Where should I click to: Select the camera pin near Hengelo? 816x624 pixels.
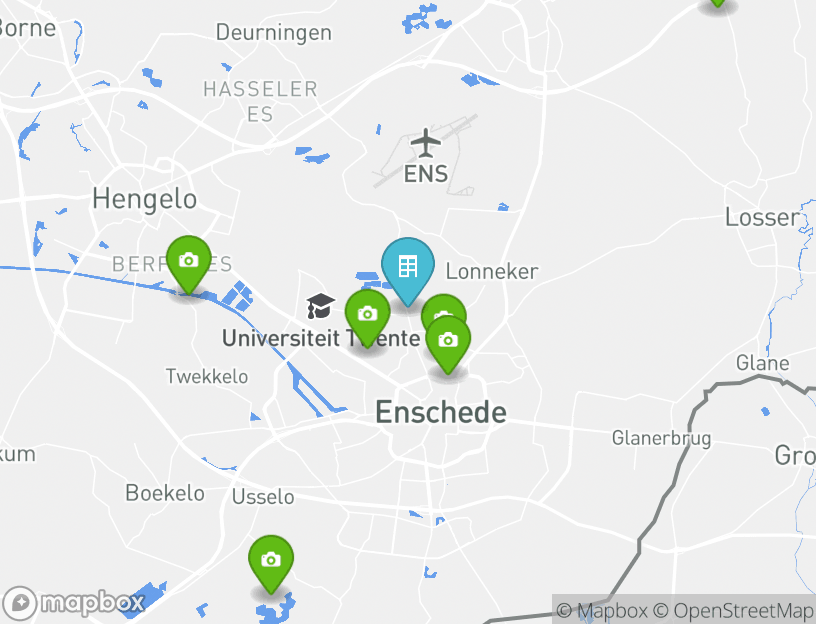[188, 260]
